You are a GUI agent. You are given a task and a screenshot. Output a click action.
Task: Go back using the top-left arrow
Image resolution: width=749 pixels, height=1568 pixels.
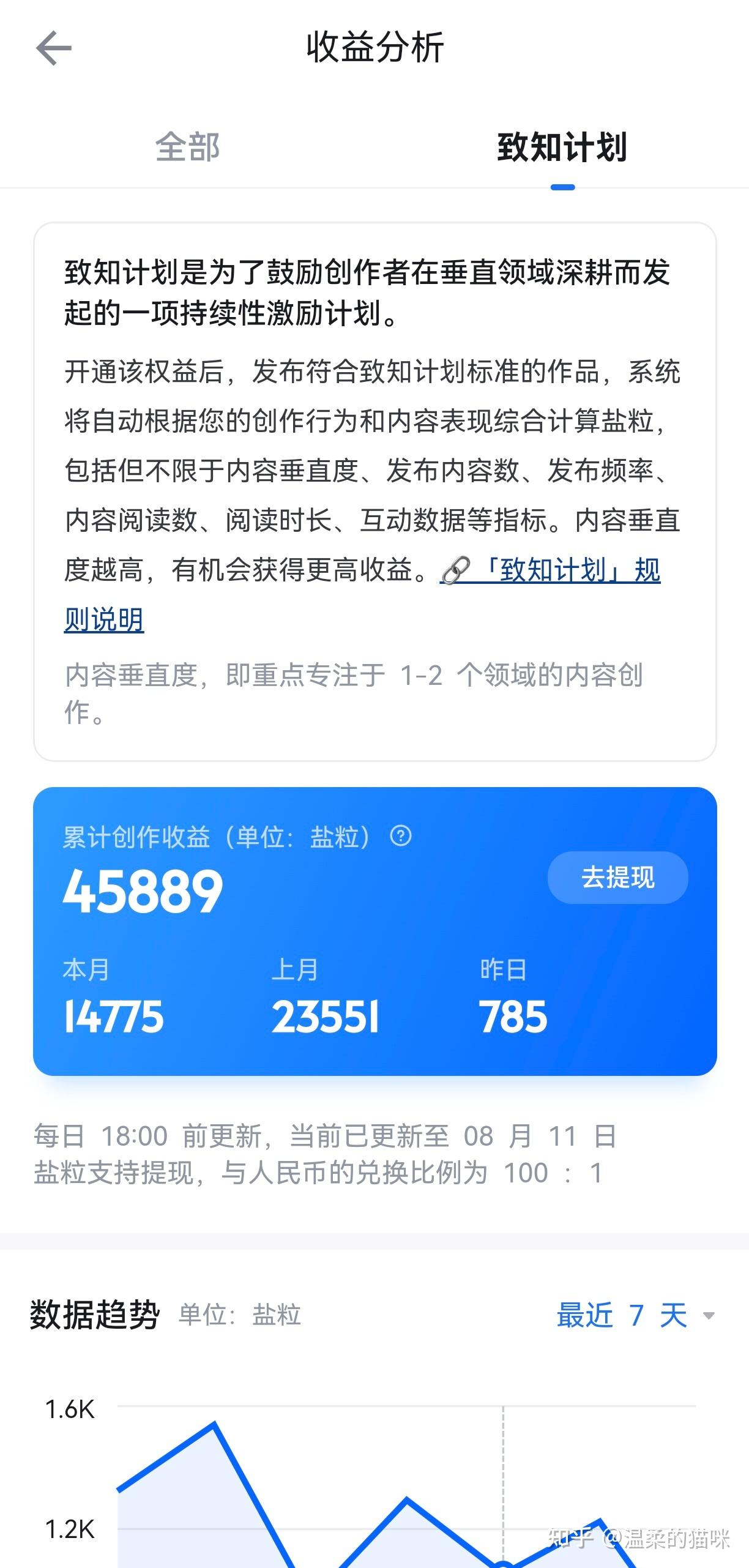click(x=54, y=48)
